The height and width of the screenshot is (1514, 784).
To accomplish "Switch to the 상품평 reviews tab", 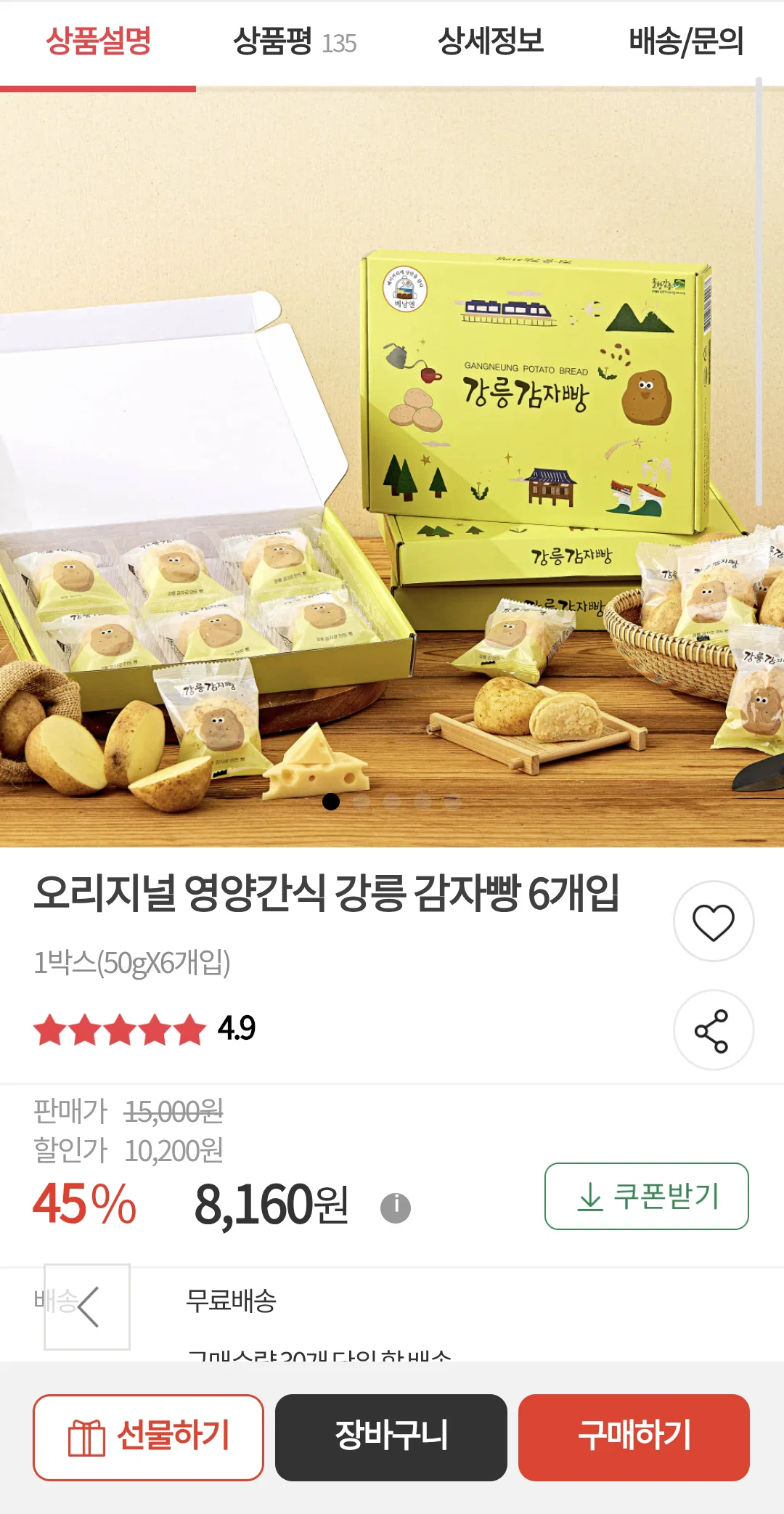I will pos(294,42).
